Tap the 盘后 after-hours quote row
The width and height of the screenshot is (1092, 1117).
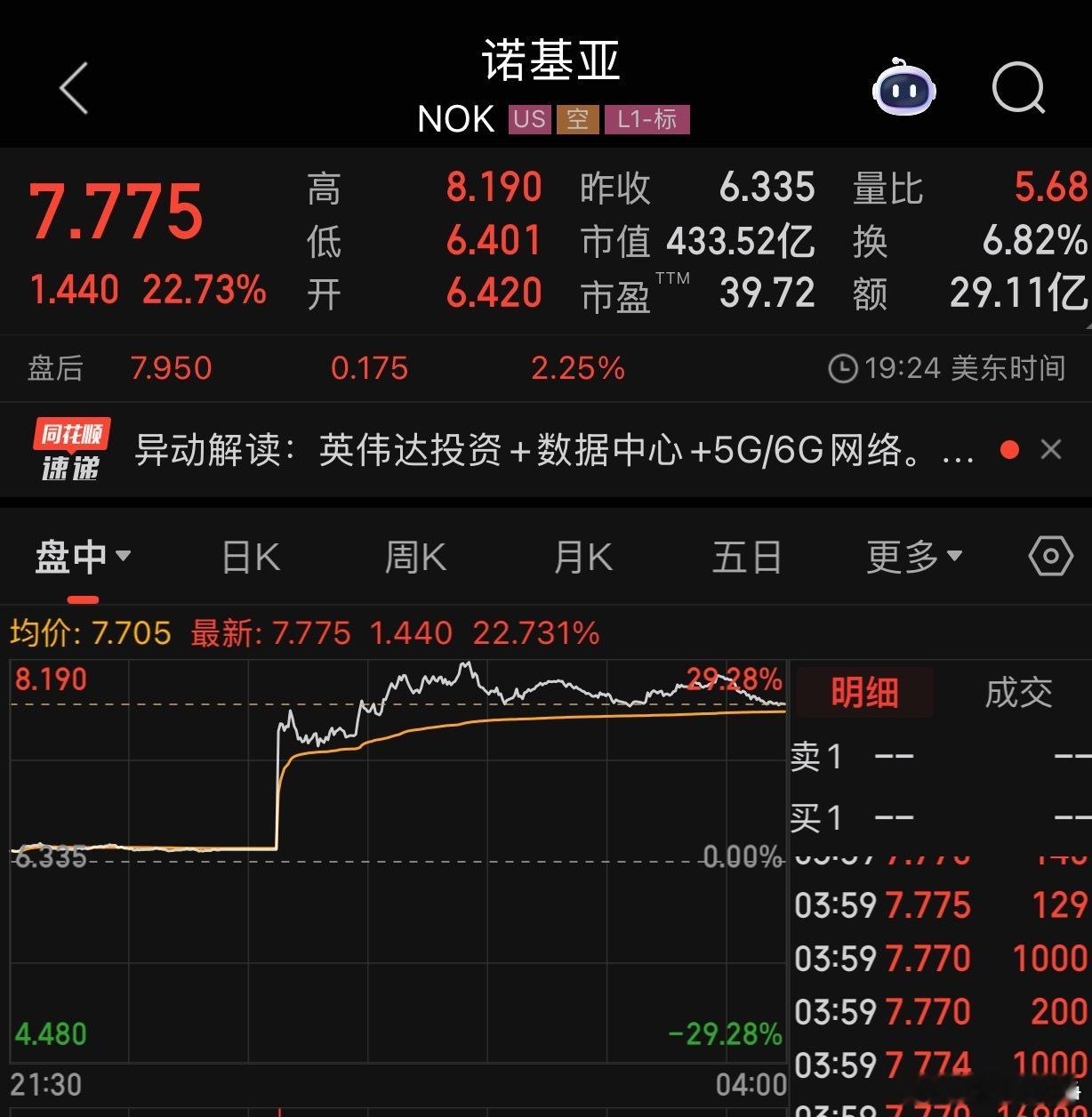[x=56, y=367]
